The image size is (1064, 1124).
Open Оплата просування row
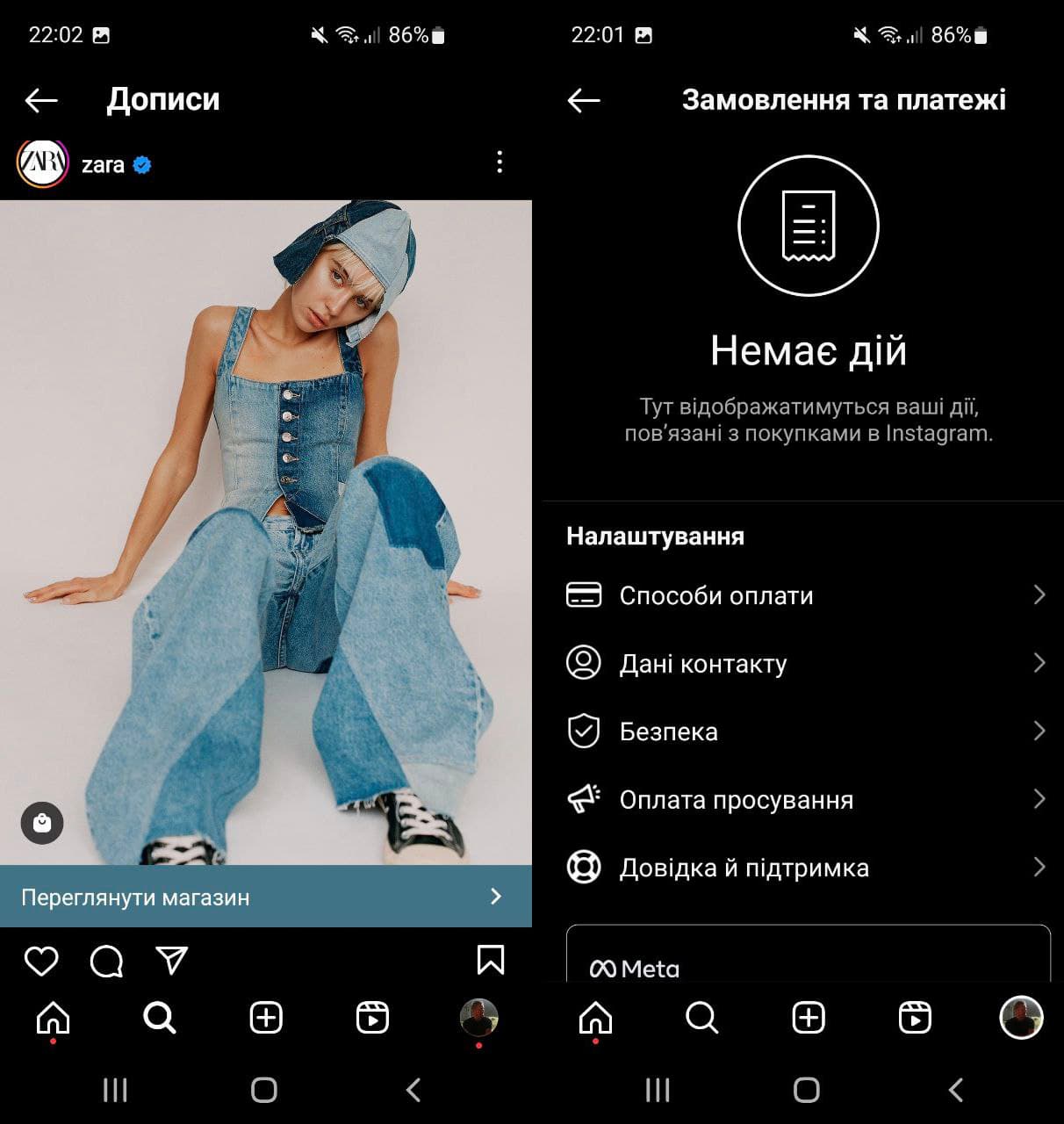(x=805, y=799)
